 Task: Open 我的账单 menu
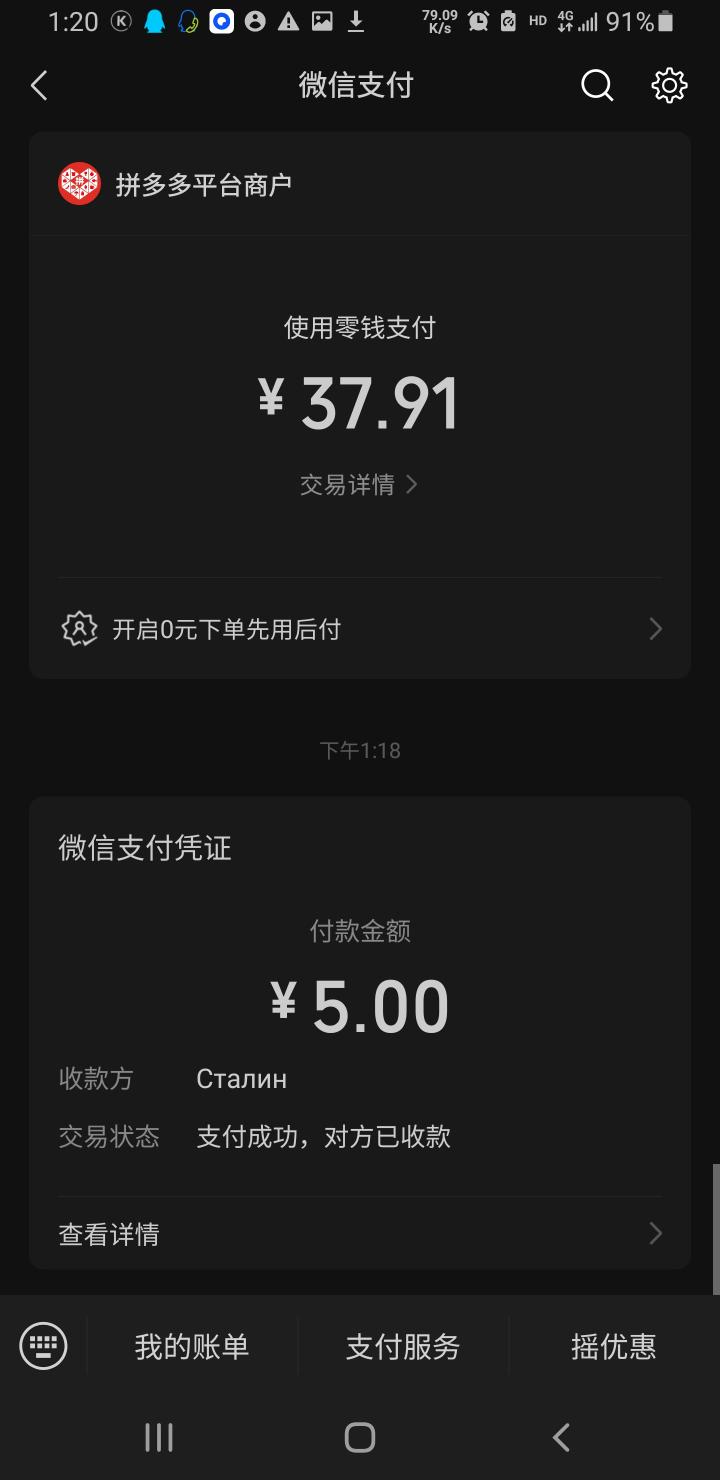pyautogui.click(x=192, y=1347)
